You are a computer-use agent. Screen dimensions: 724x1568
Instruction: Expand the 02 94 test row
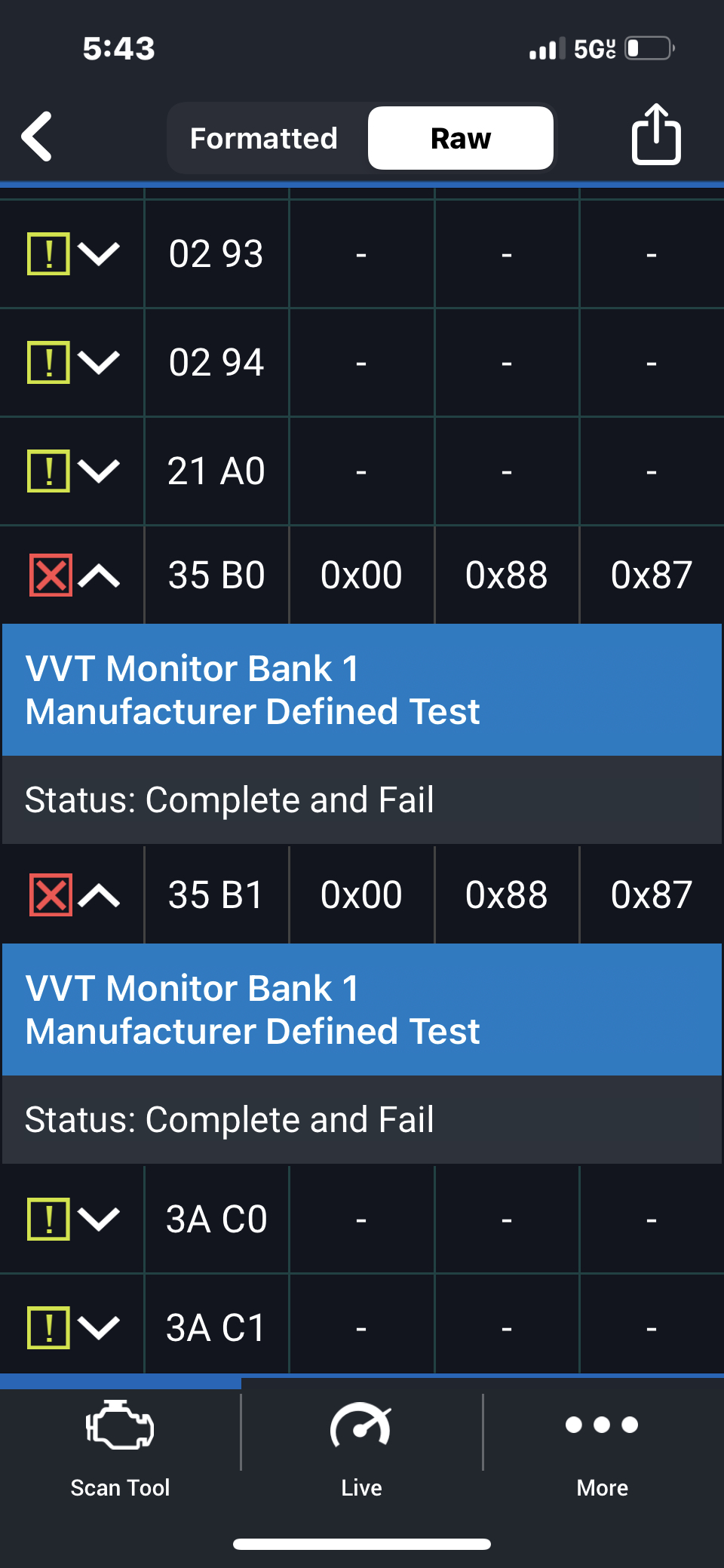tap(99, 363)
